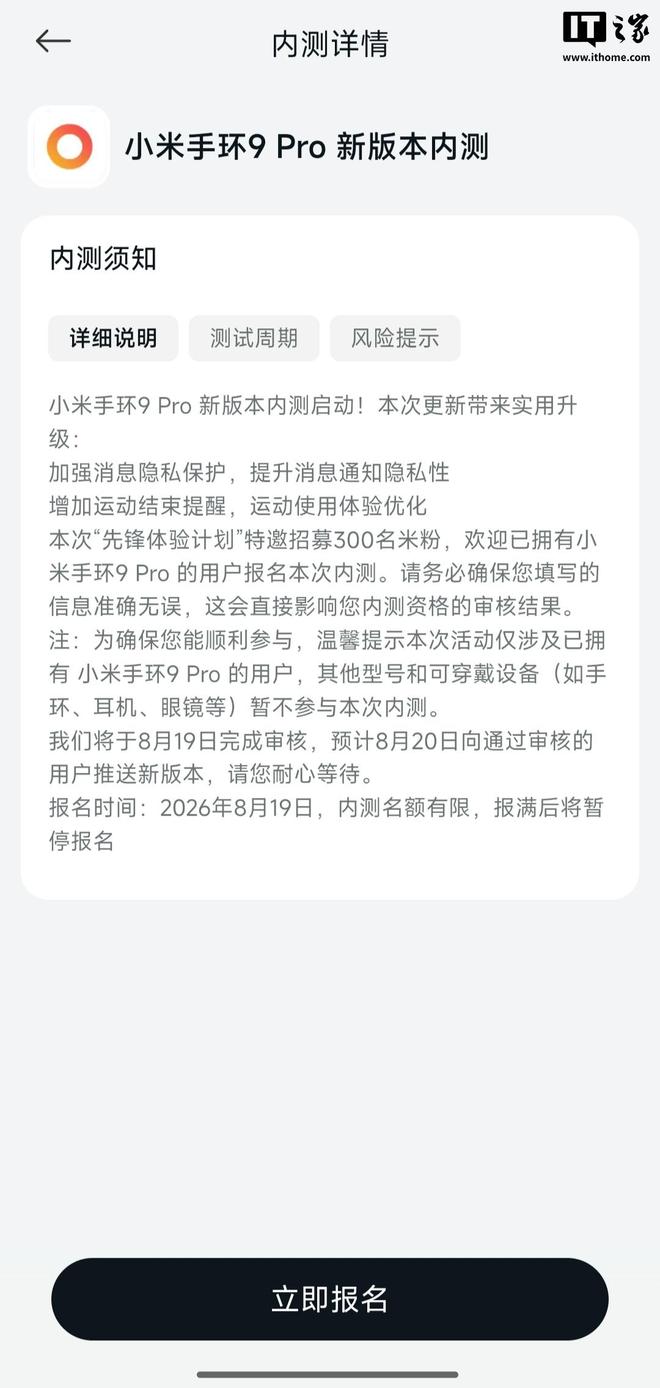660x1388 pixels.
Task: Switch to the 测试周期 tab
Action: click(254, 338)
